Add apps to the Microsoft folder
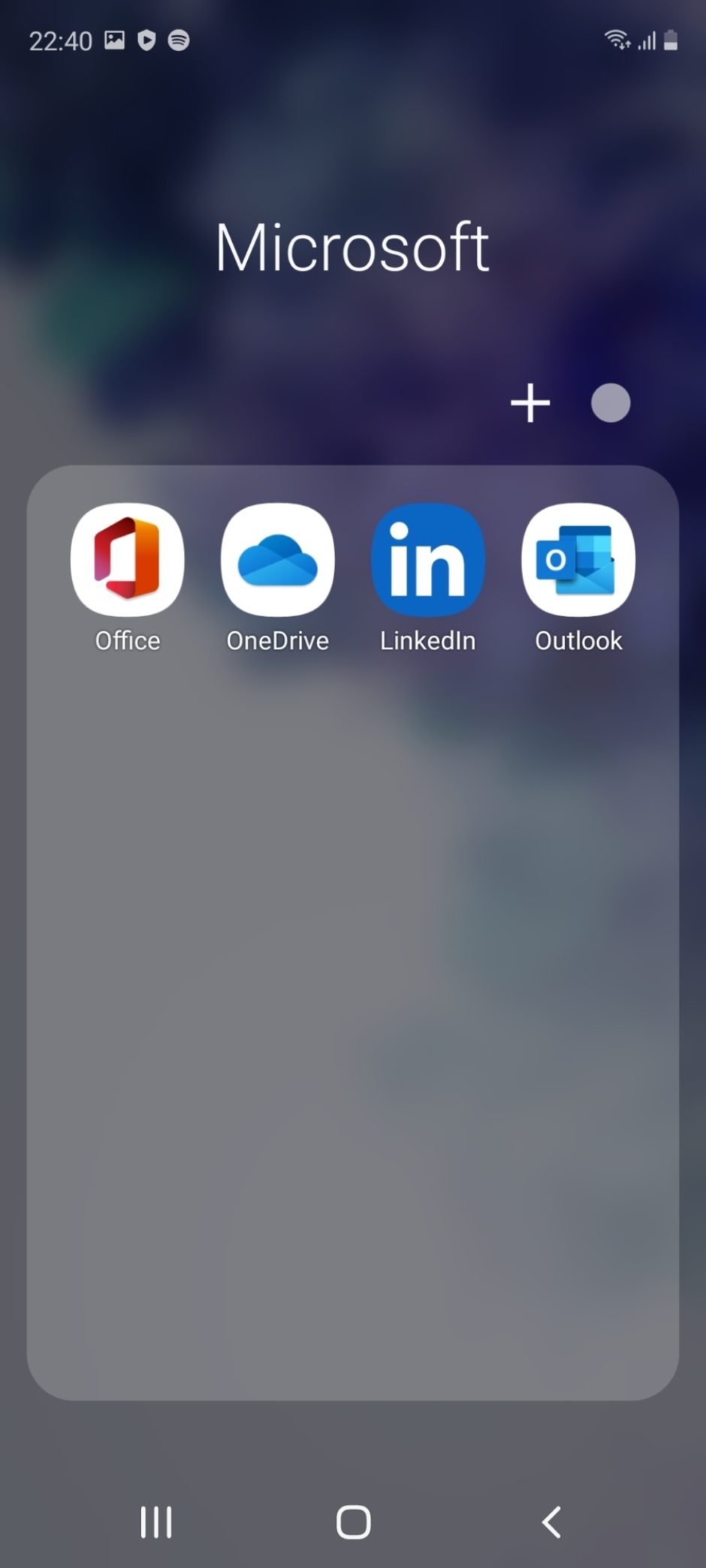The height and width of the screenshot is (1568, 706). click(530, 403)
